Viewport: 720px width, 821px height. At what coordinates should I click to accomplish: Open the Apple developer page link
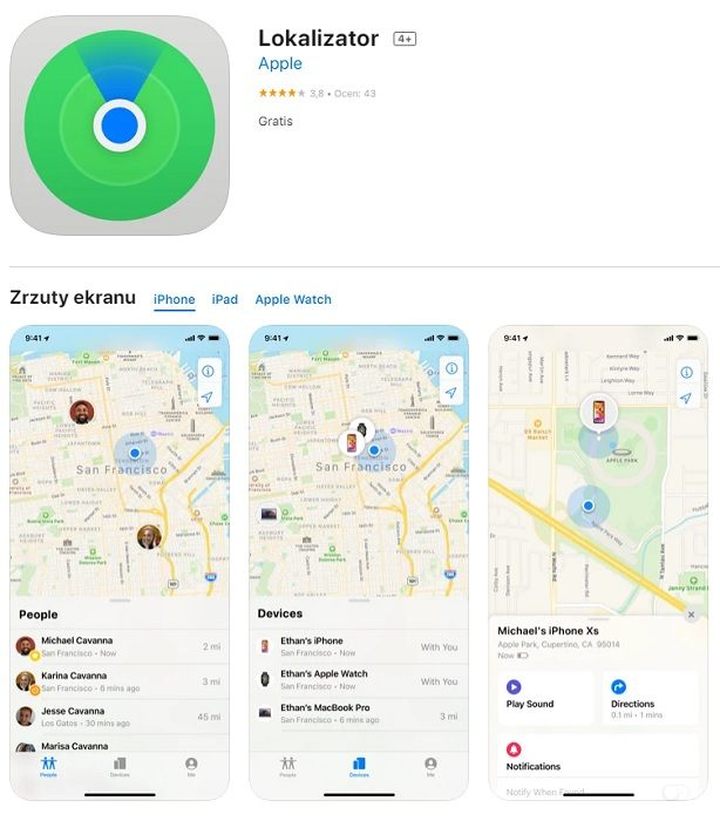pyautogui.click(x=280, y=64)
